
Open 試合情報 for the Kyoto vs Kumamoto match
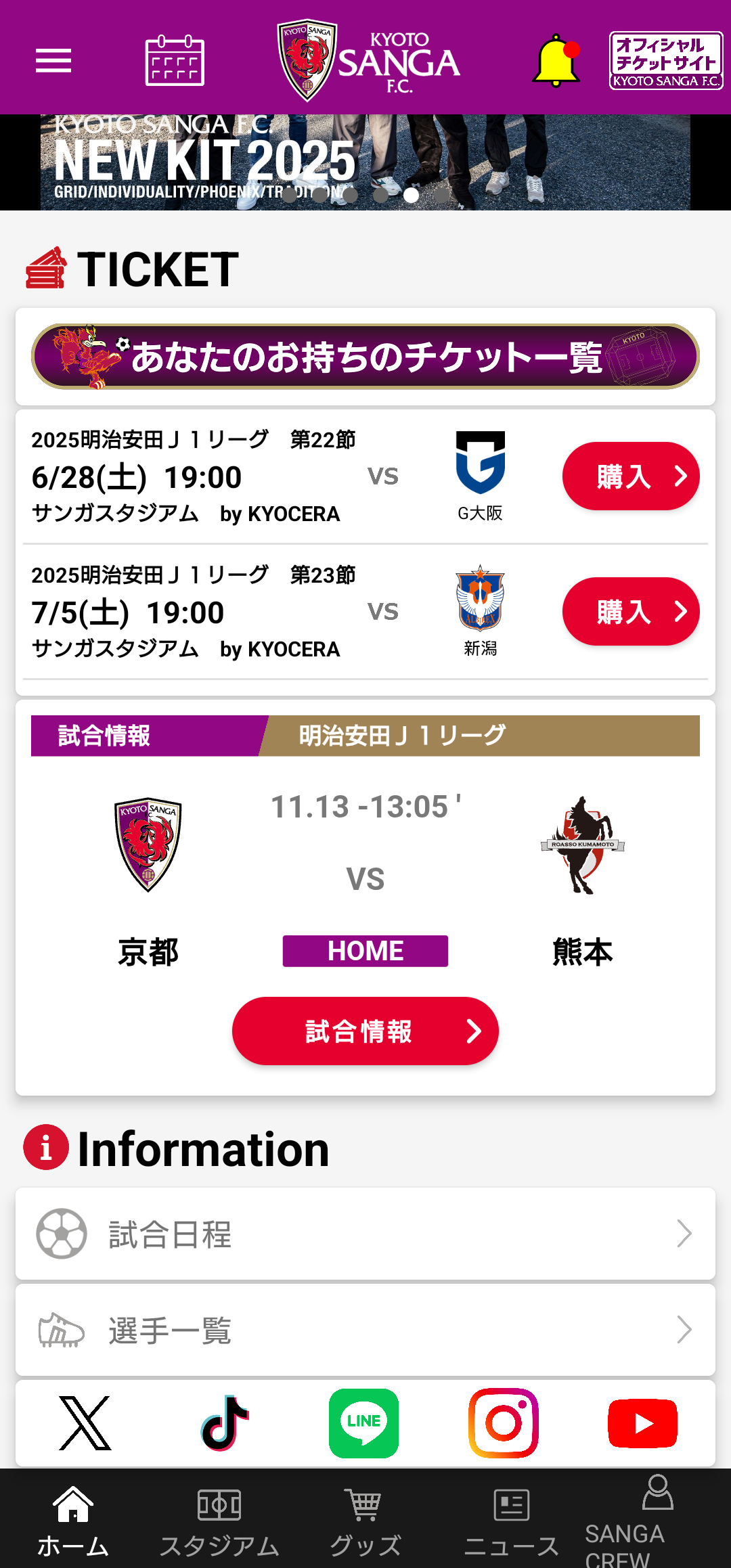tap(365, 1031)
